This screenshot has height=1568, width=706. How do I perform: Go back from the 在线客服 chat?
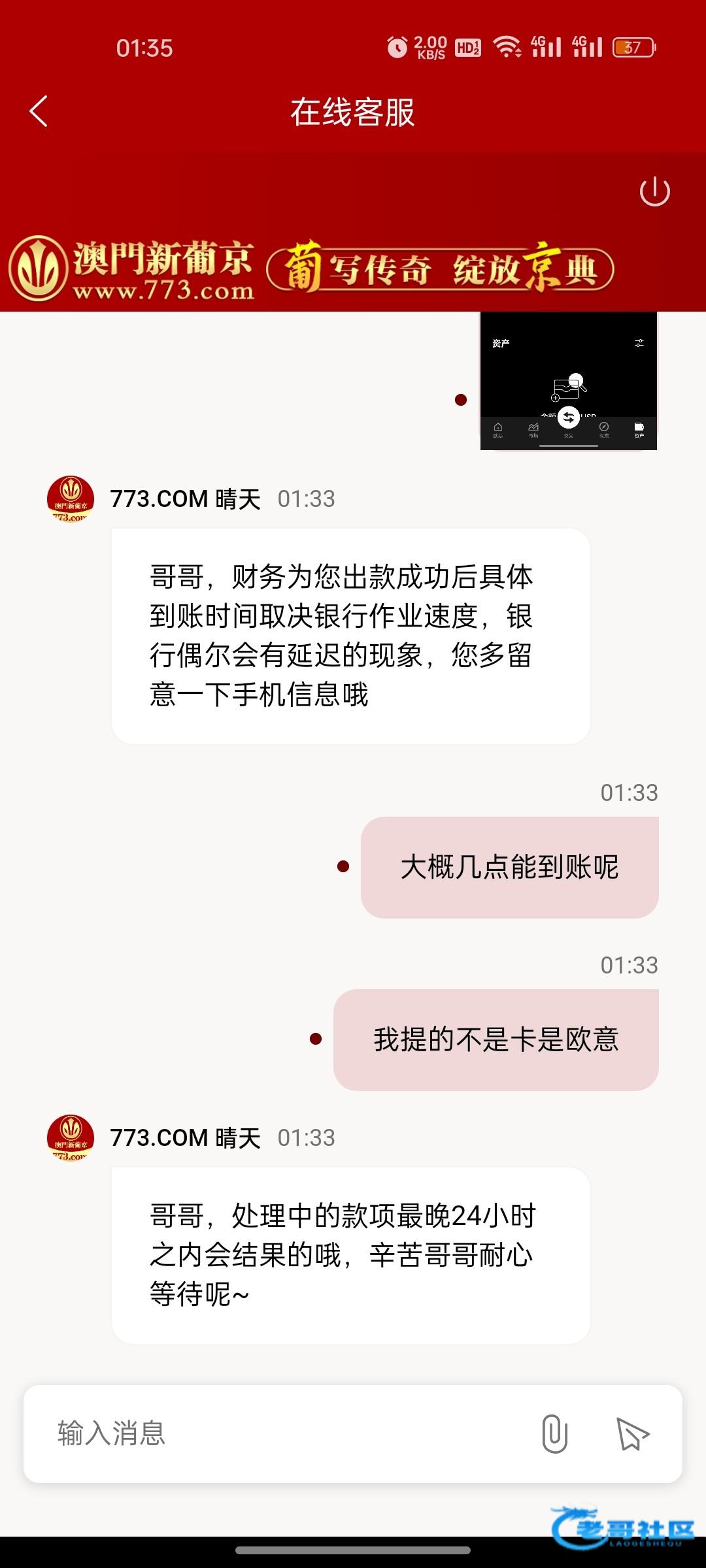(39, 111)
